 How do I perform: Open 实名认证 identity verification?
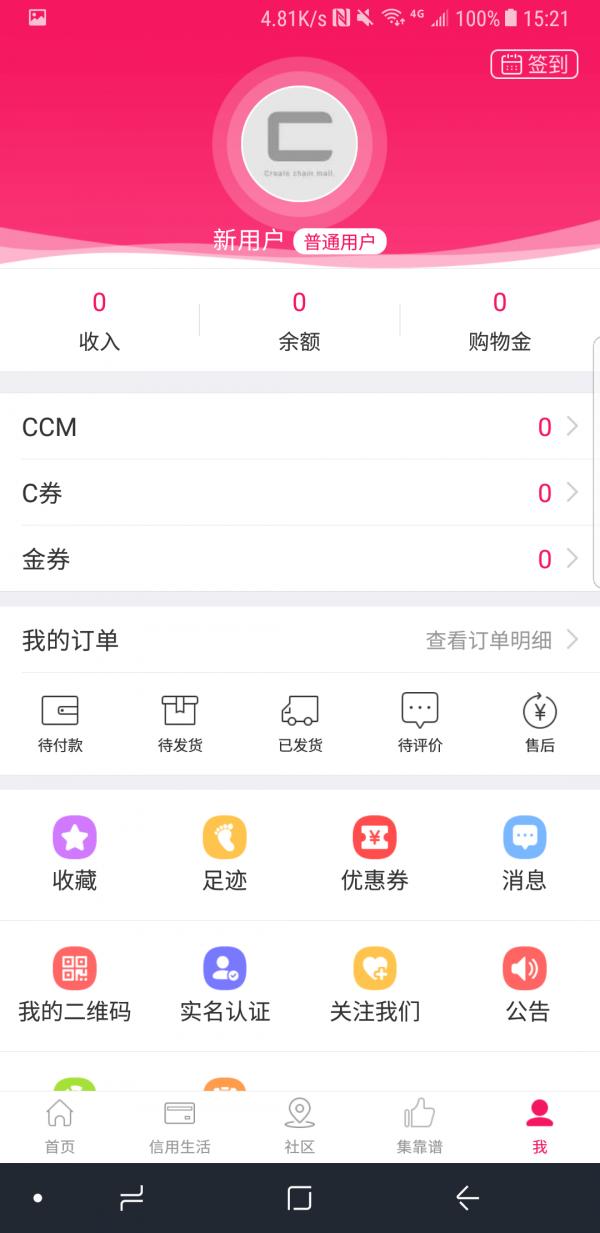click(225, 985)
